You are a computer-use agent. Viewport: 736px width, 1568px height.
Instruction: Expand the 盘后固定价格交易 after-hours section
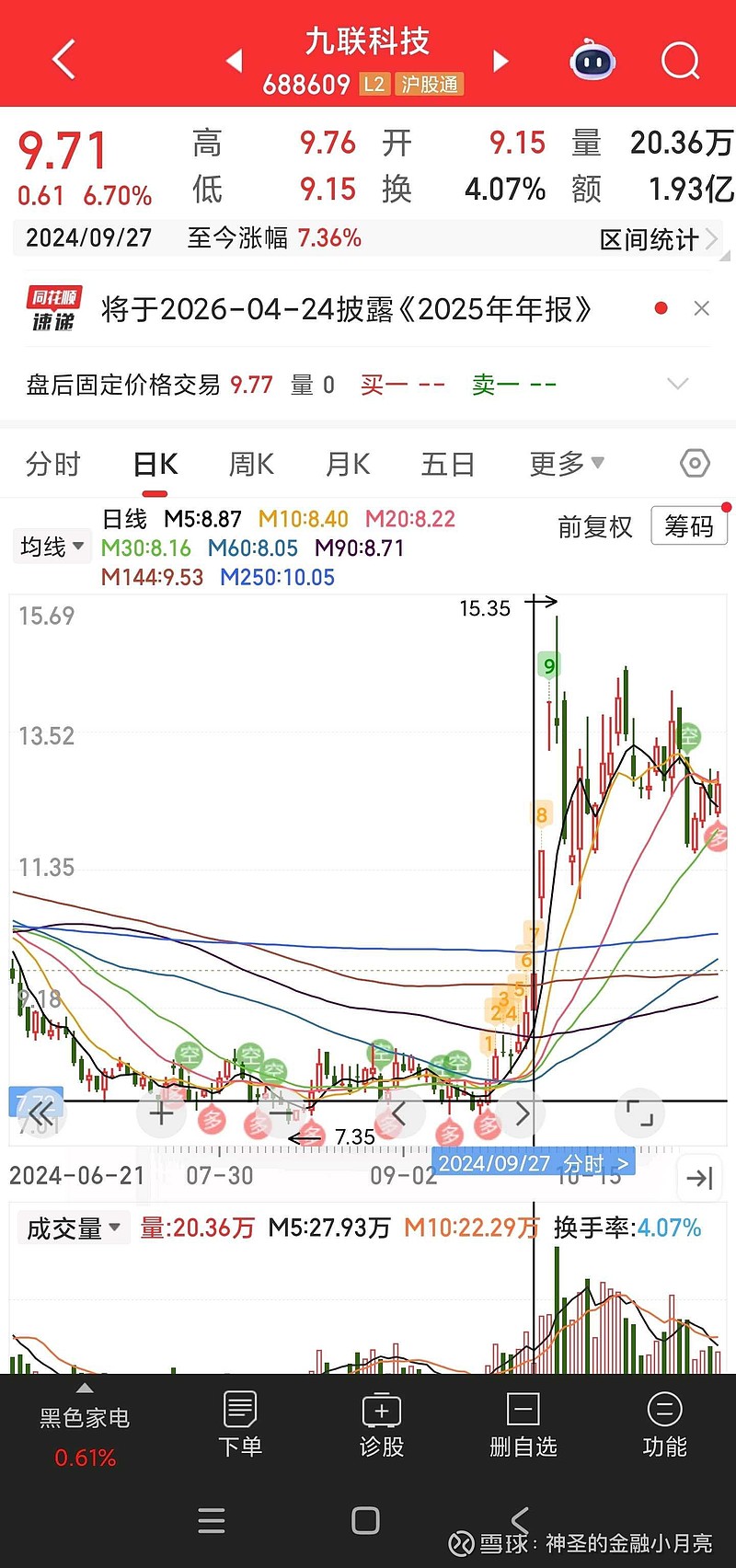point(678,384)
